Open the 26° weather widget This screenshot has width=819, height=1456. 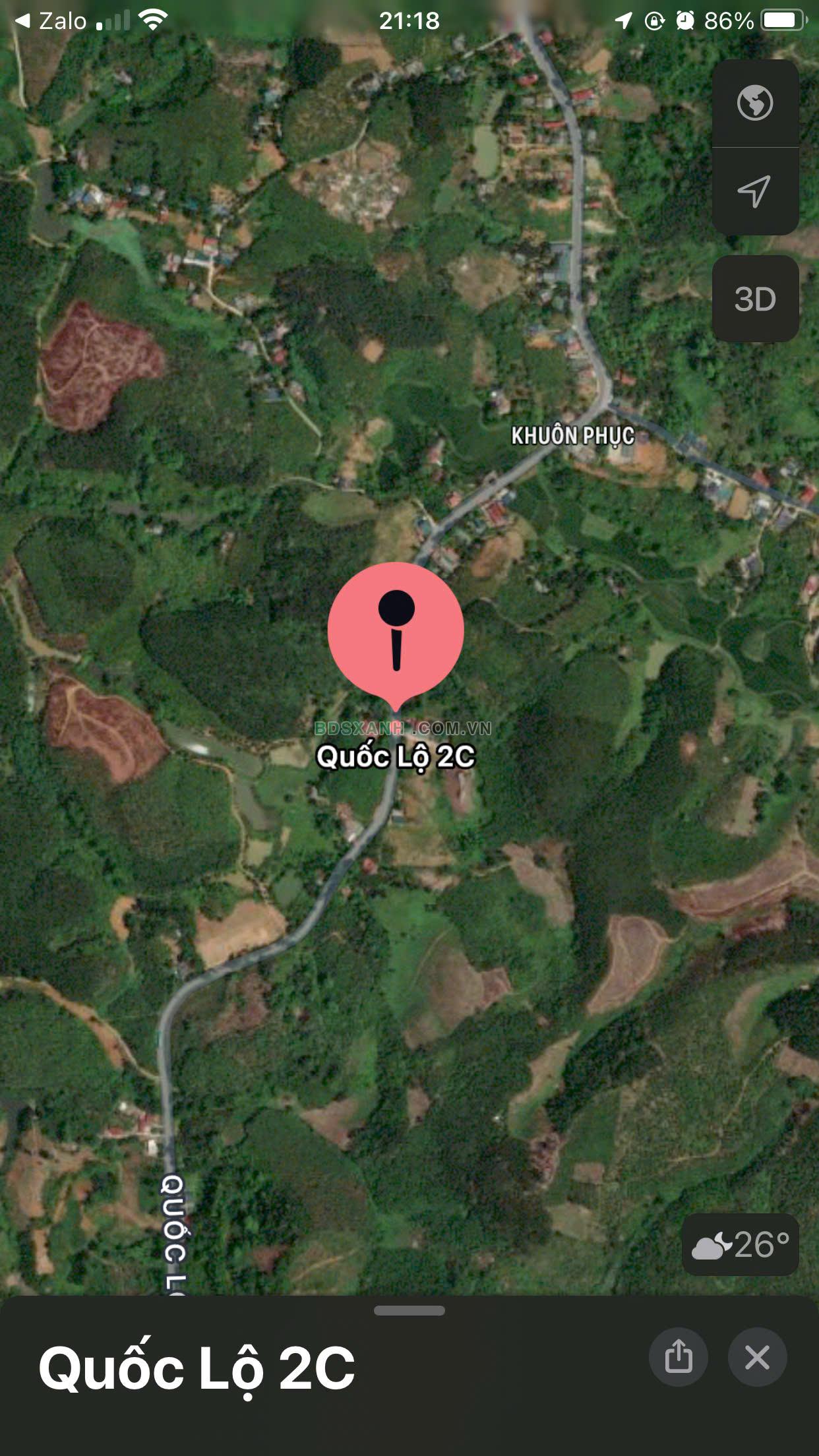[x=741, y=1245]
